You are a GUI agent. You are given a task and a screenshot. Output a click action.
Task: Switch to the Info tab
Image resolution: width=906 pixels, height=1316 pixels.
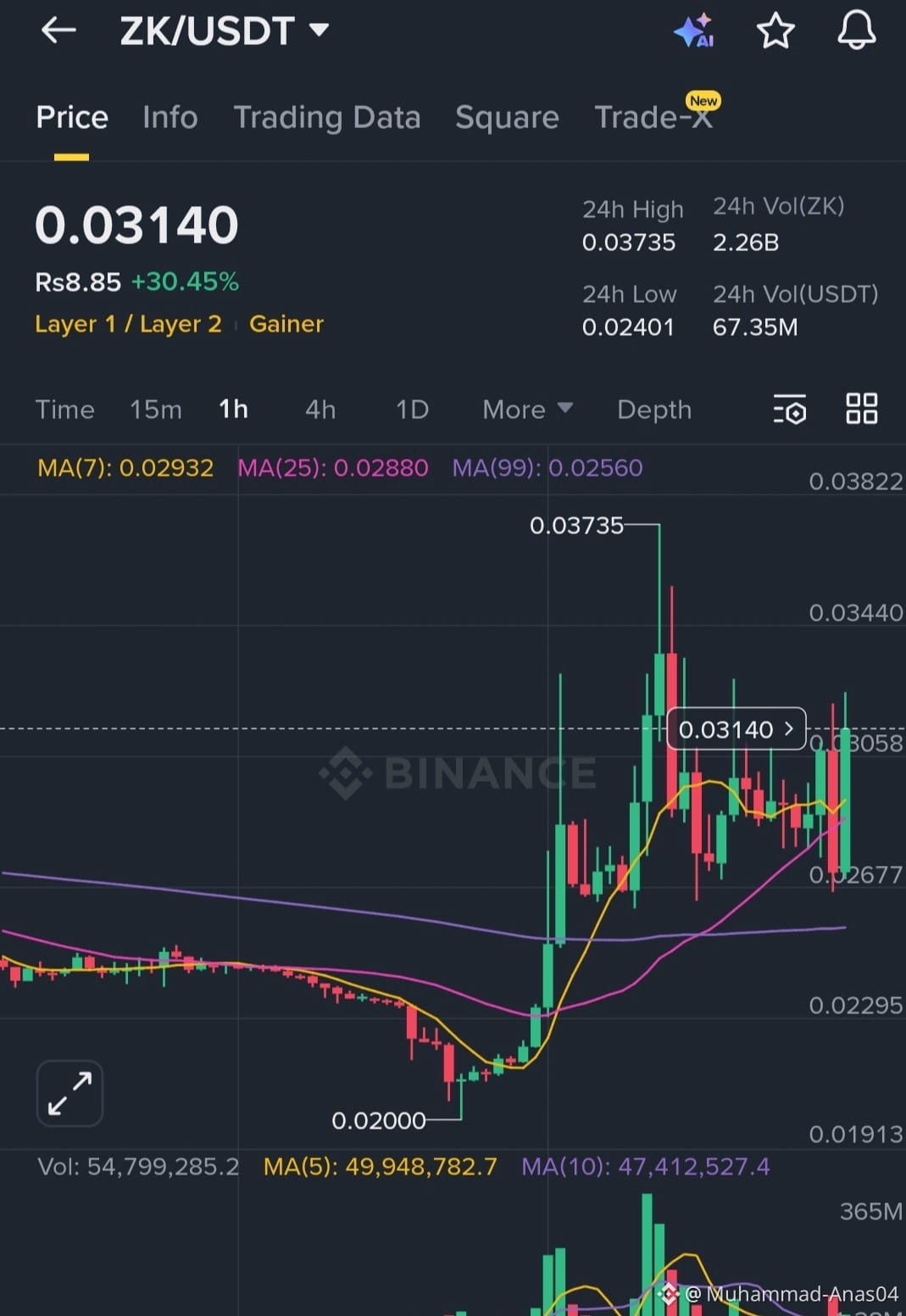tap(170, 117)
